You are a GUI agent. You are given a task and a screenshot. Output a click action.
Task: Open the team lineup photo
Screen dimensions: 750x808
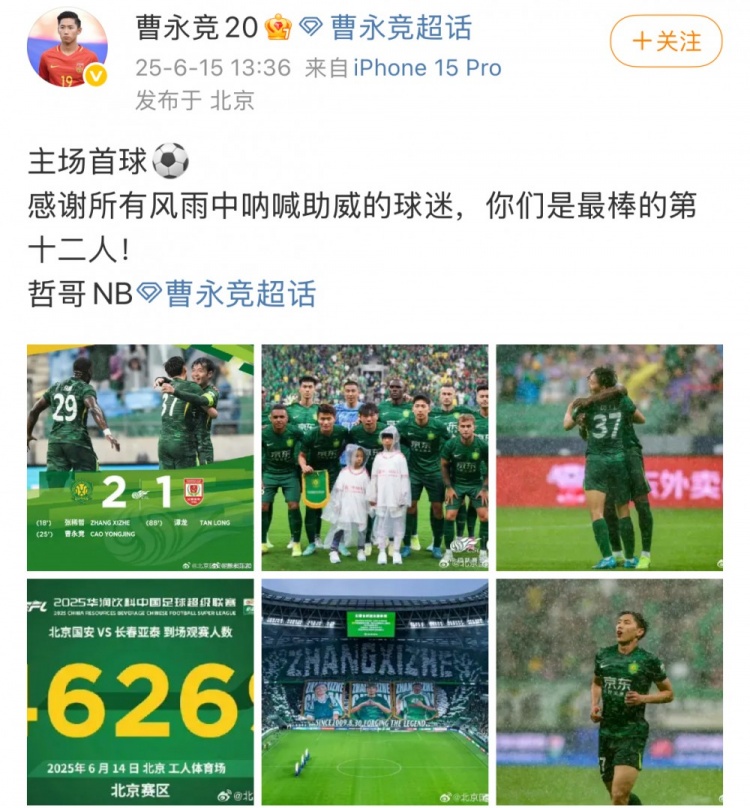pos(375,456)
